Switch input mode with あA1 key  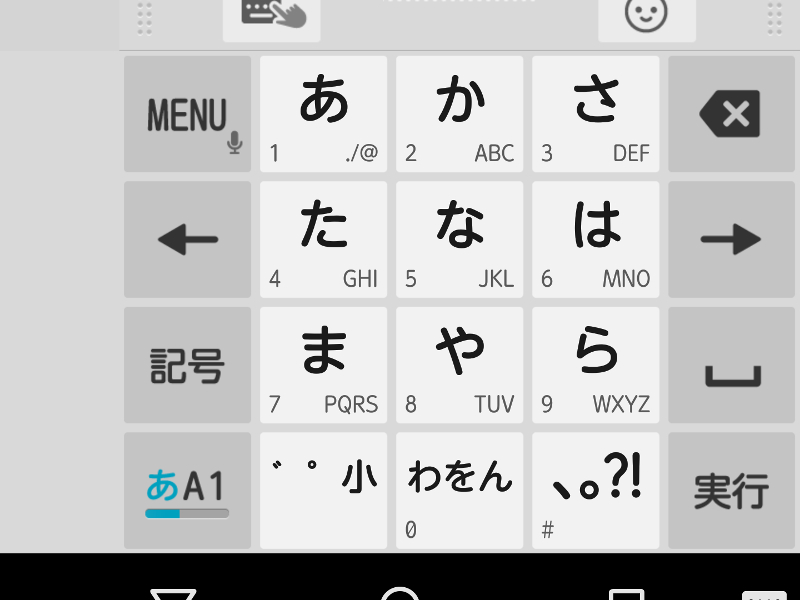187,491
